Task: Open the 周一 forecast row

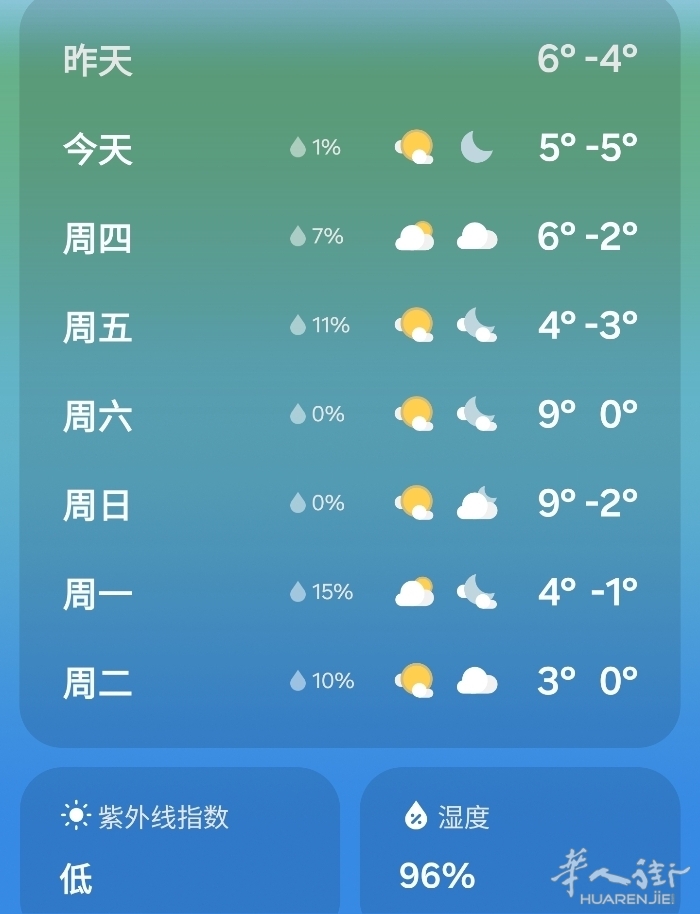Action: [350, 593]
